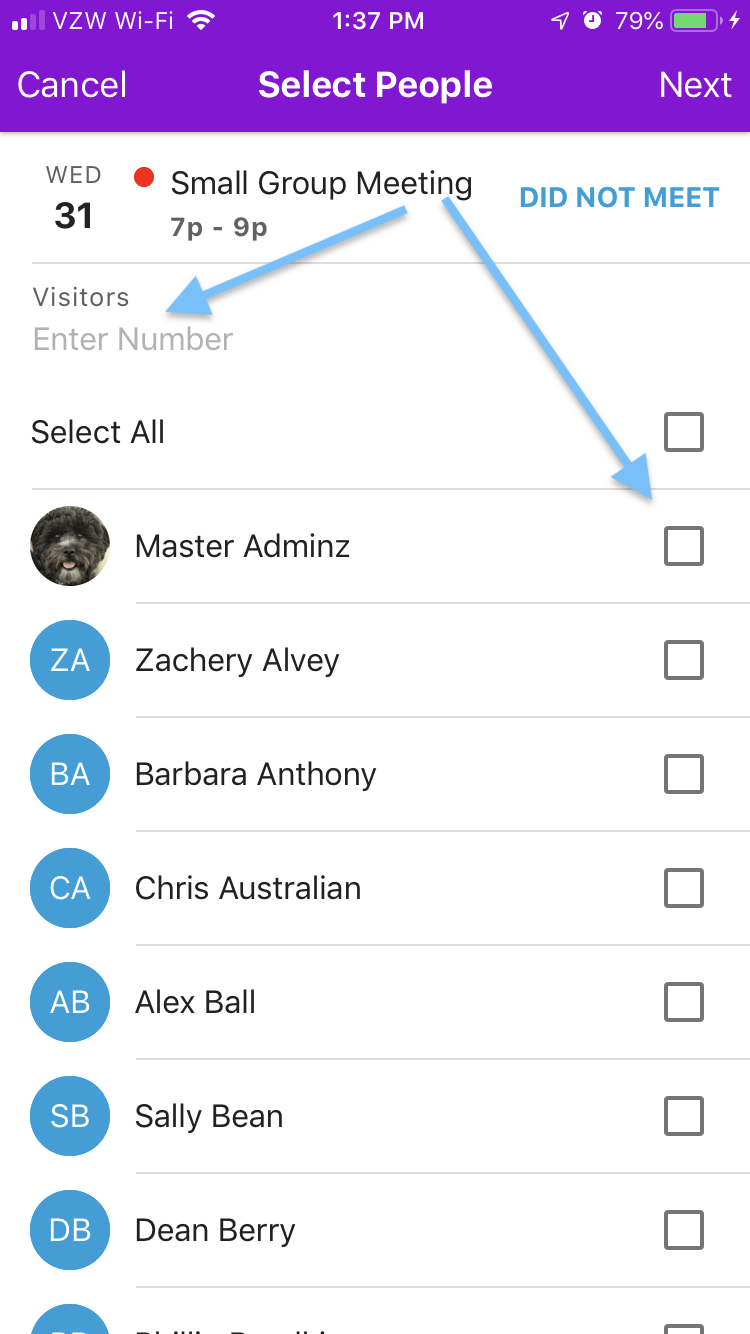Tap Barbara Anthony's BA avatar circle
Screen dimensions: 750x1334
[x=69, y=774]
